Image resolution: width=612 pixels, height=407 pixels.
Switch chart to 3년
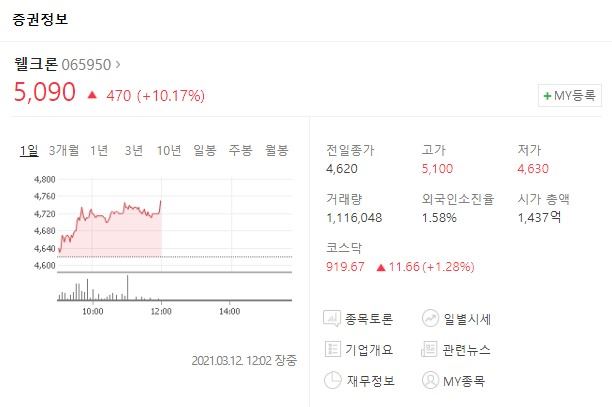pyautogui.click(x=134, y=151)
